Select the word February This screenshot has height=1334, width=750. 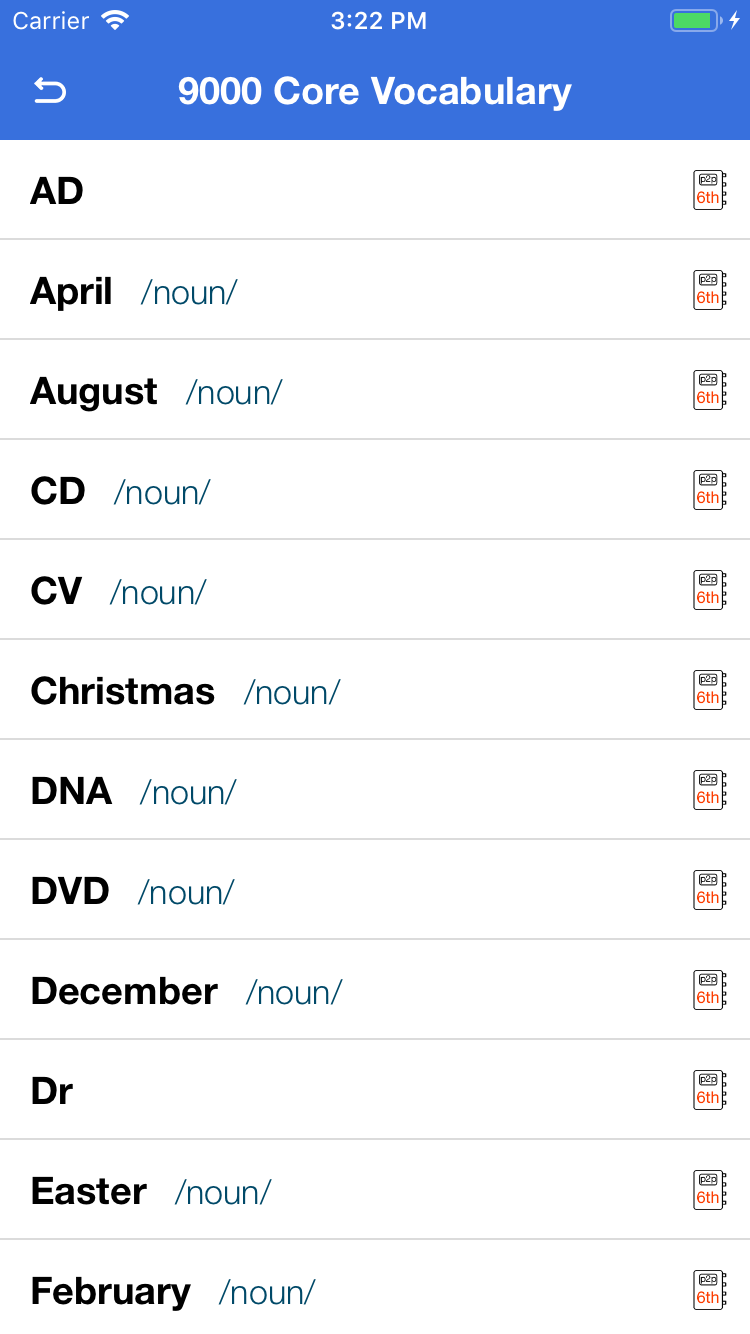click(110, 1291)
